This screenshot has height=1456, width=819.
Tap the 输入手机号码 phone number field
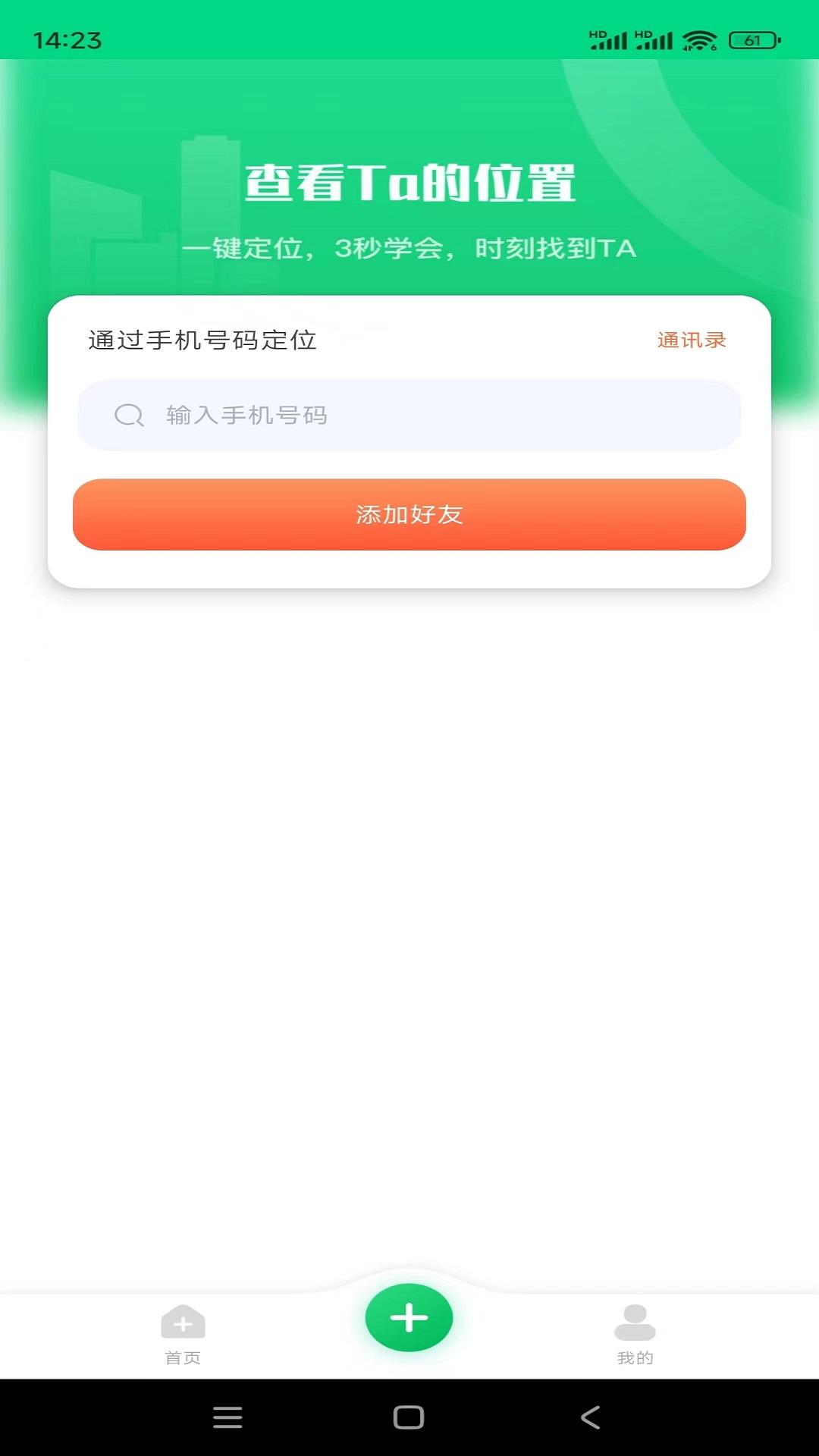409,416
